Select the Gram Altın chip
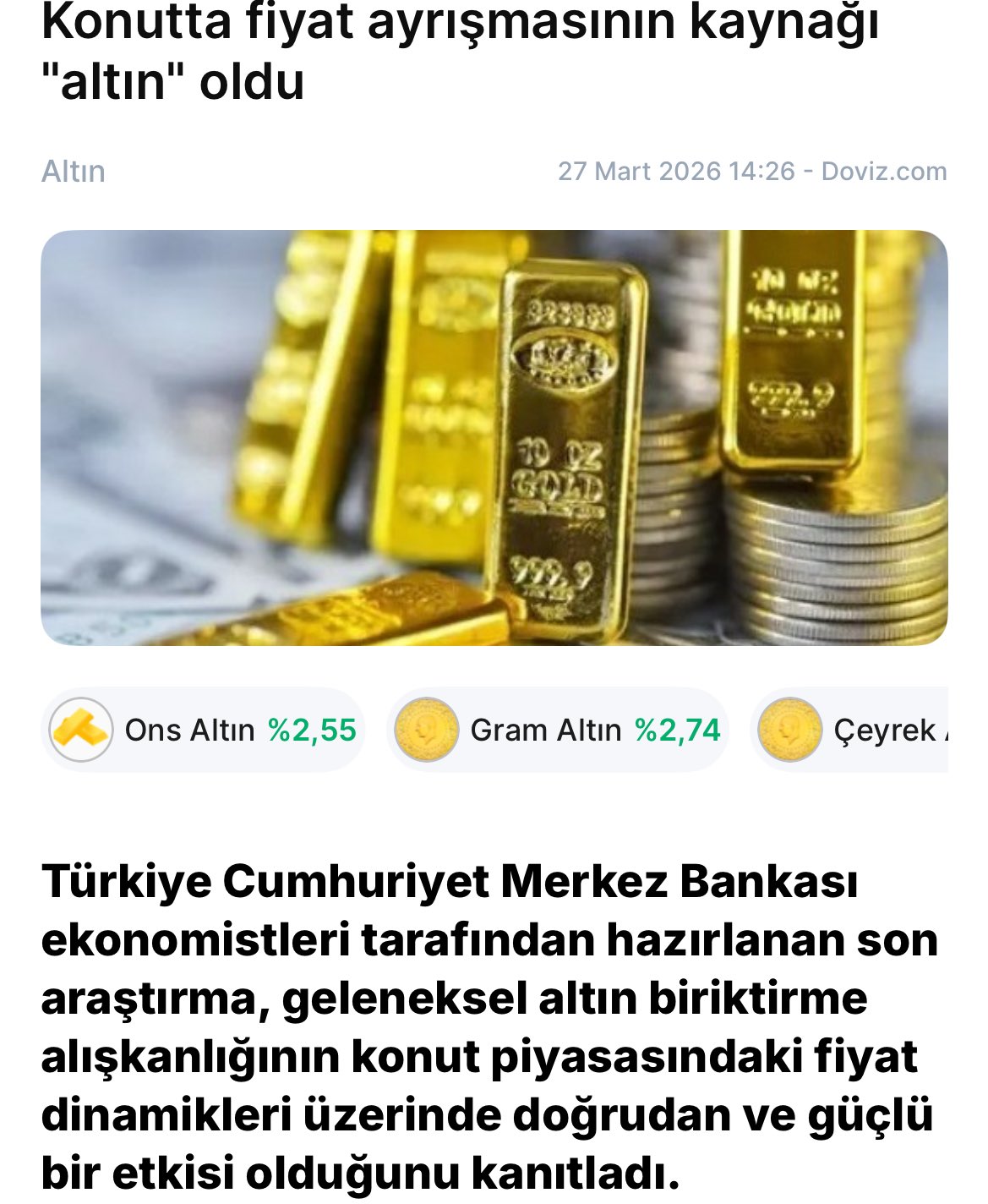The height and width of the screenshot is (1204, 988). tap(558, 730)
